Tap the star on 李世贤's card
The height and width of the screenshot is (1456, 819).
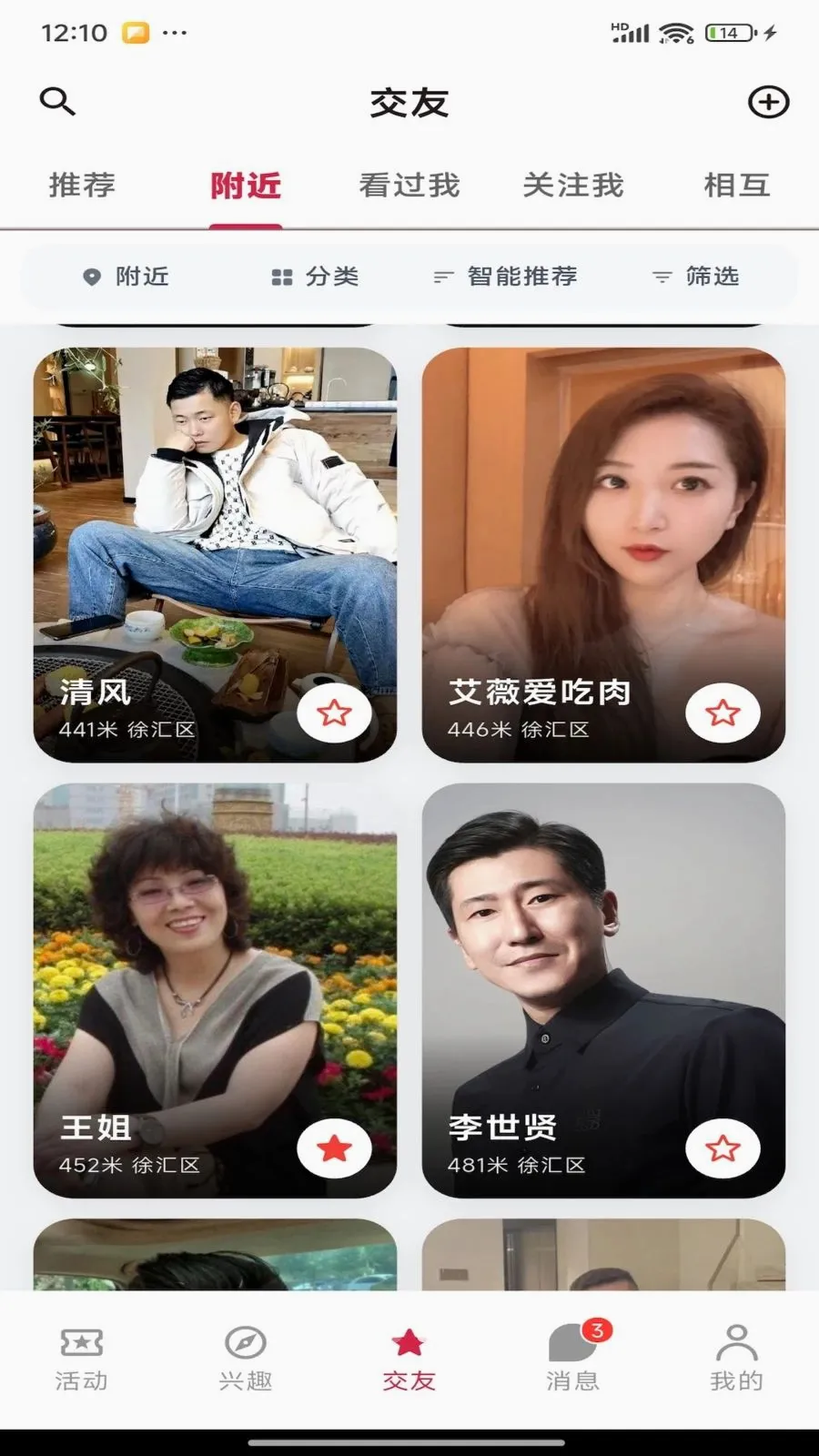(723, 1148)
